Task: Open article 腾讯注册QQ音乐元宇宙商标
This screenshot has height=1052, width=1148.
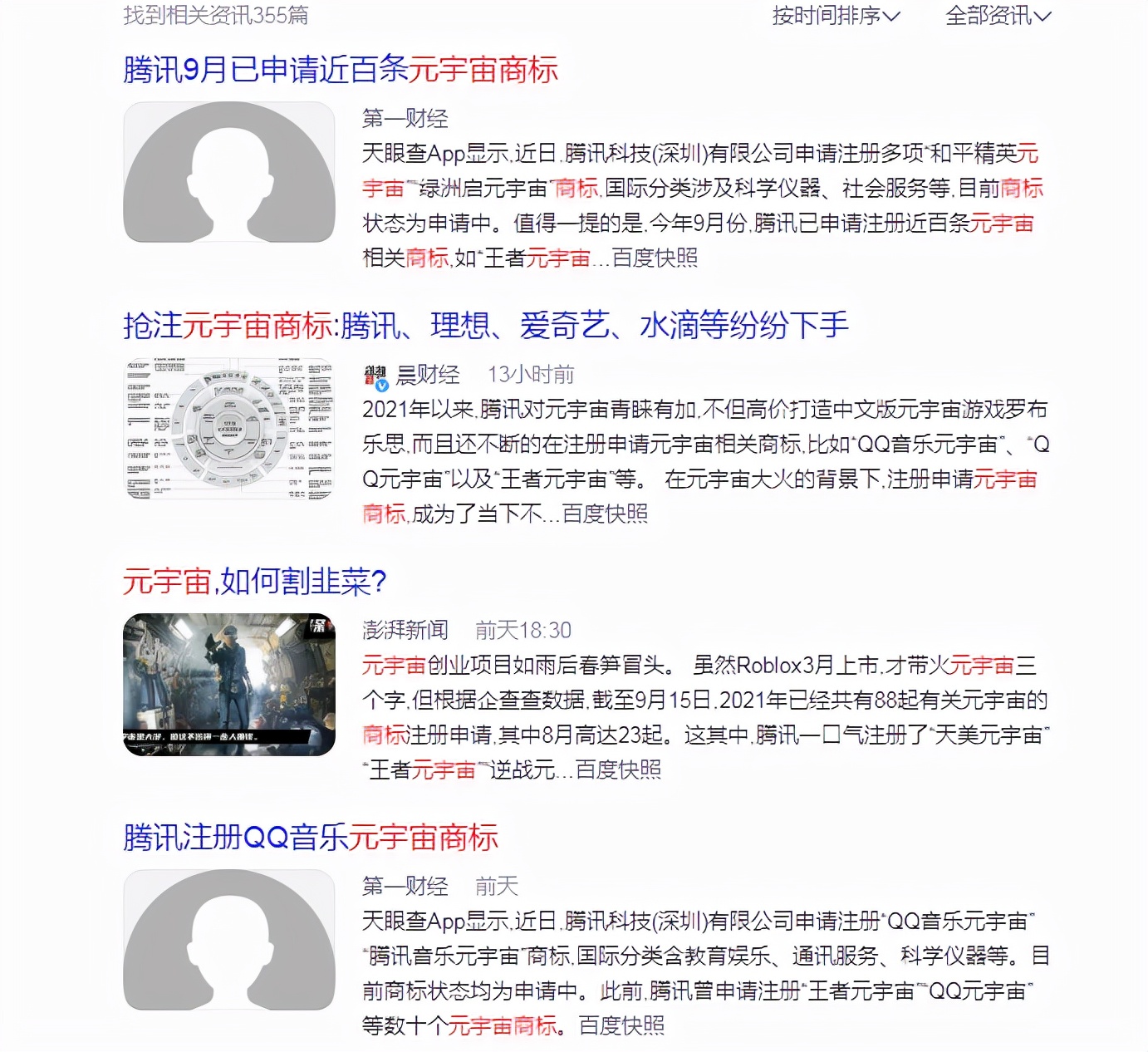Action: tap(311, 838)
